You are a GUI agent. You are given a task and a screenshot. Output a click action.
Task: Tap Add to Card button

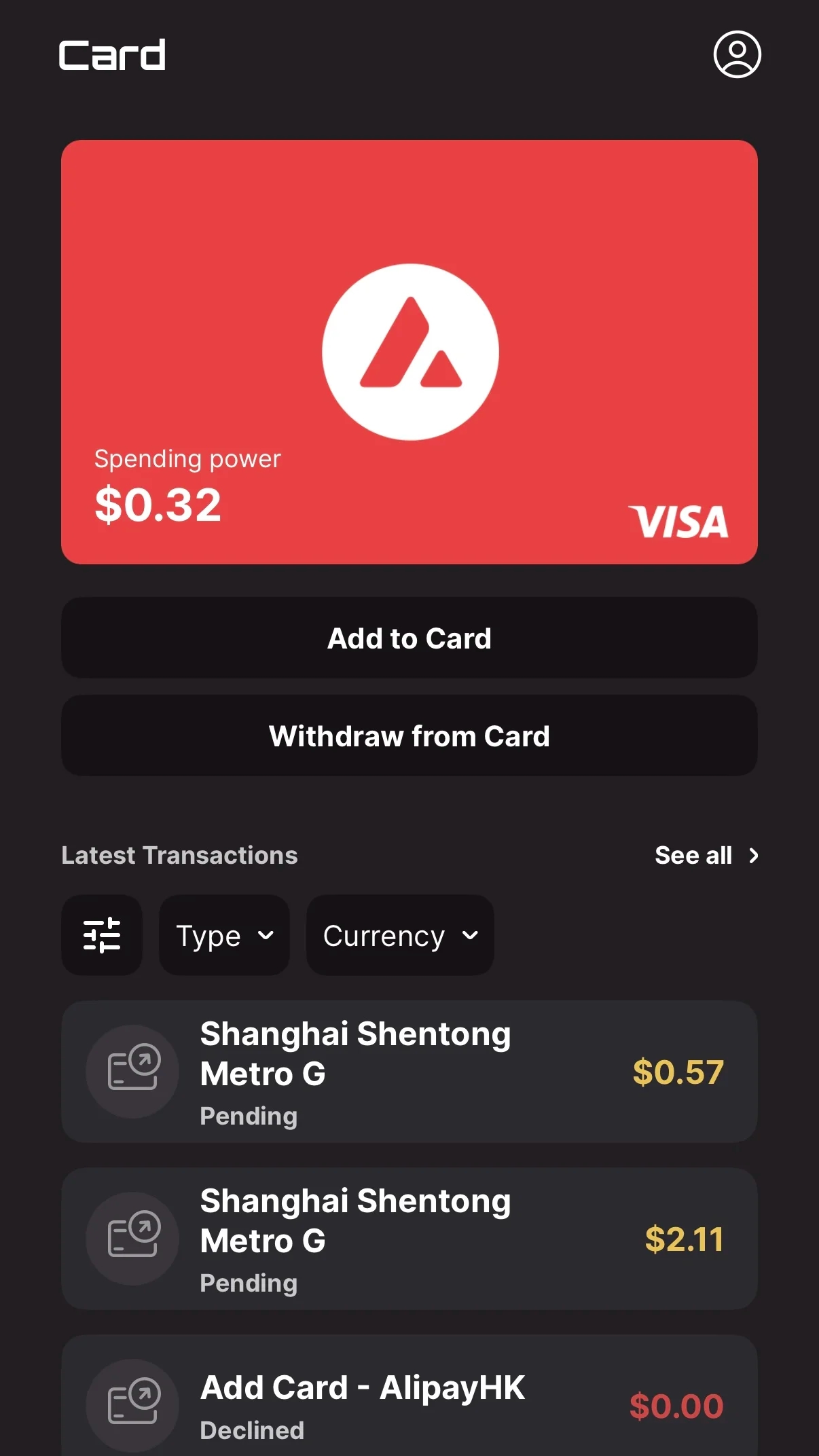pyautogui.click(x=409, y=638)
